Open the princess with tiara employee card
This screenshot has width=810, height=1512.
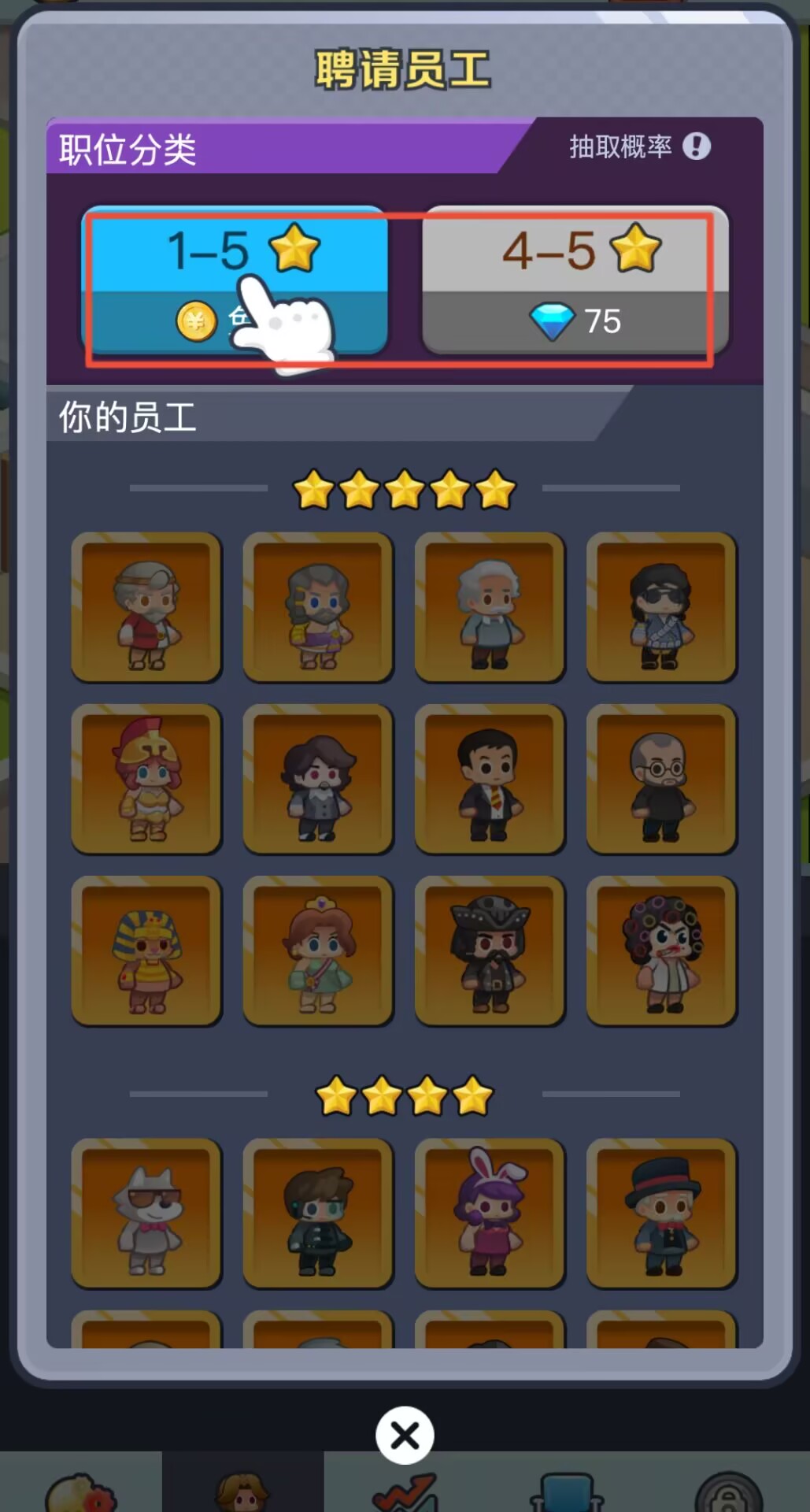click(x=318, y=951)
